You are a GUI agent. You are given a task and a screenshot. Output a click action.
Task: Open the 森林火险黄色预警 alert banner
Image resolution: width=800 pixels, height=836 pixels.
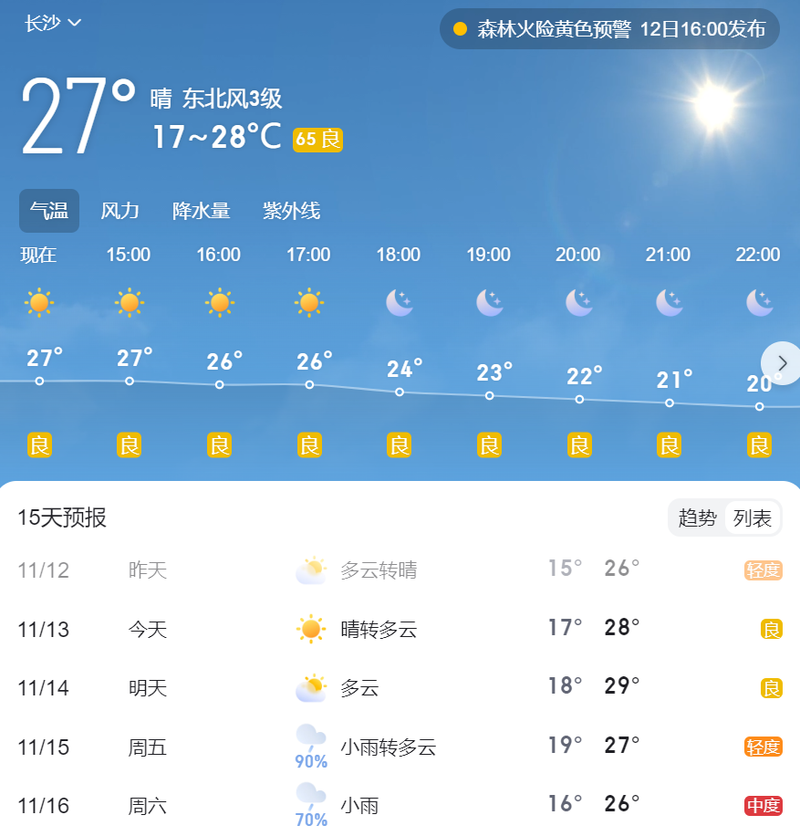pyautogui.click(x=610, y=29)
